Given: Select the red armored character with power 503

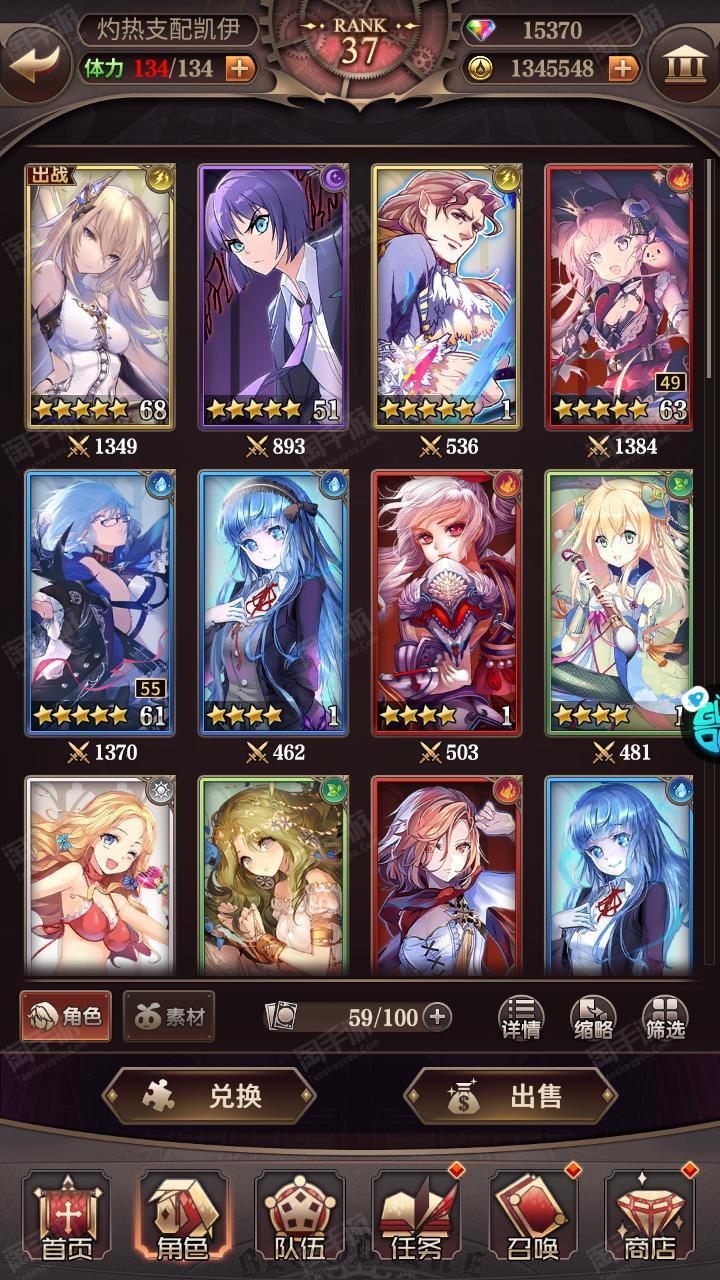Looking at the screenshot, I should pyautogui.click(x=446, y=603).
